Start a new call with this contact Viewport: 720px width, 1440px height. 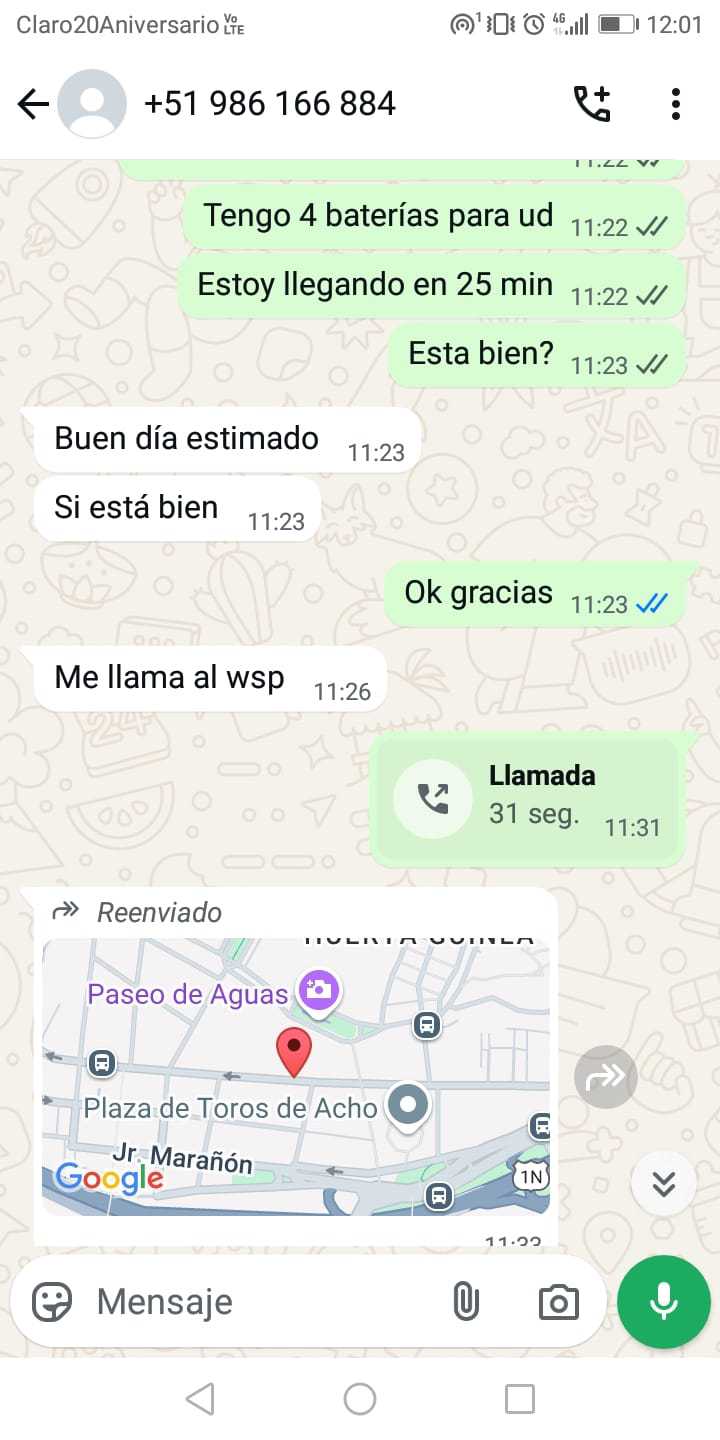591,104
